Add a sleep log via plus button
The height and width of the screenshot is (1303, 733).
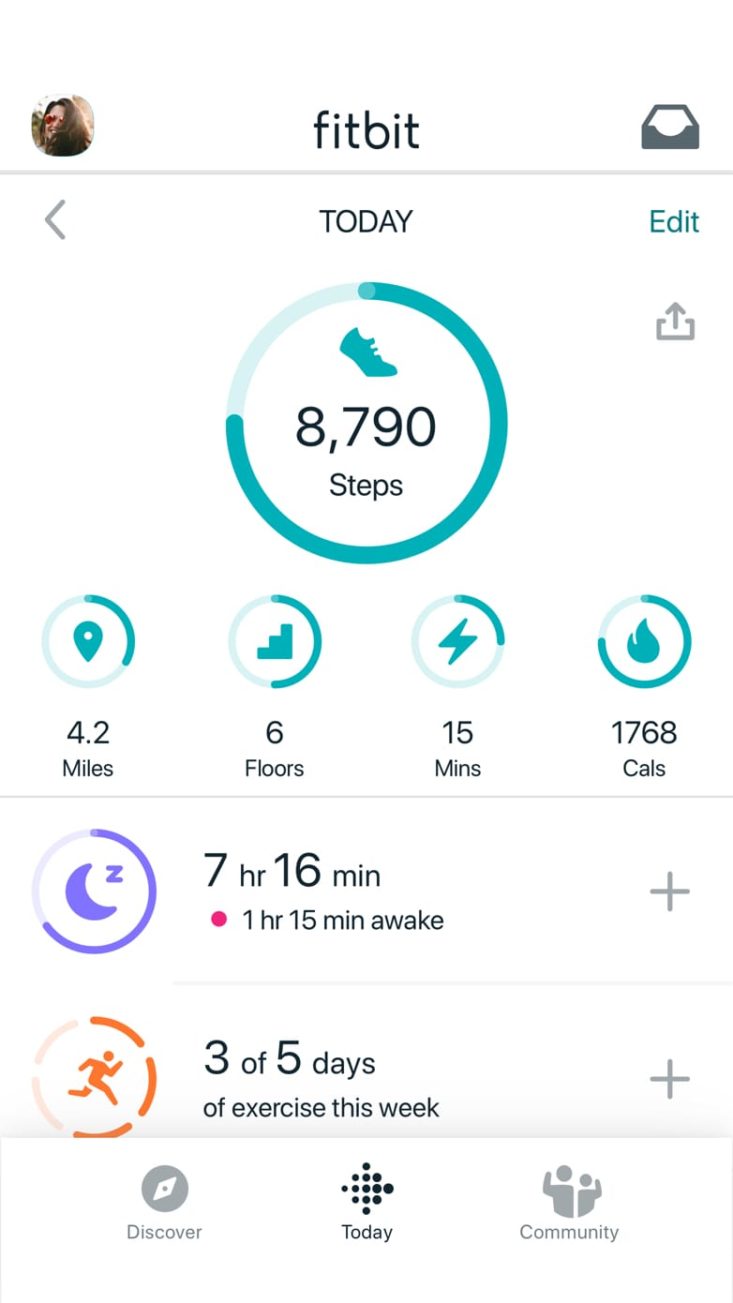(x=668, y=890)
